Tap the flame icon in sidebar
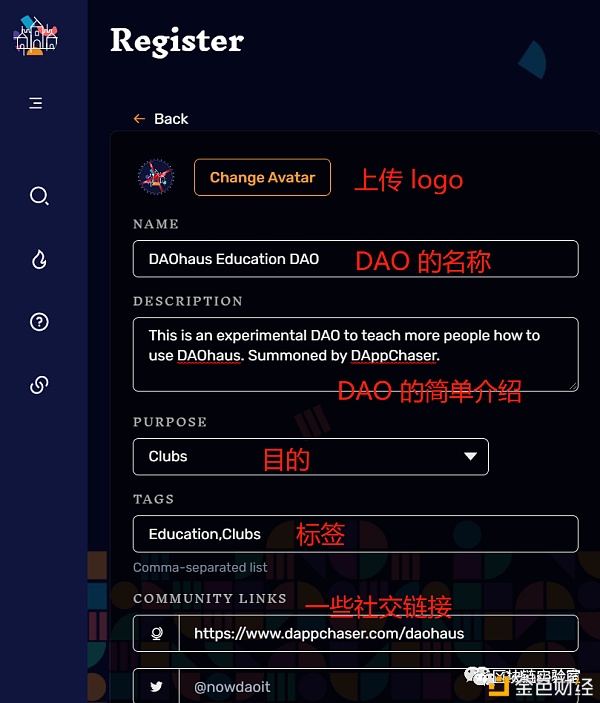 click(39, 259)
